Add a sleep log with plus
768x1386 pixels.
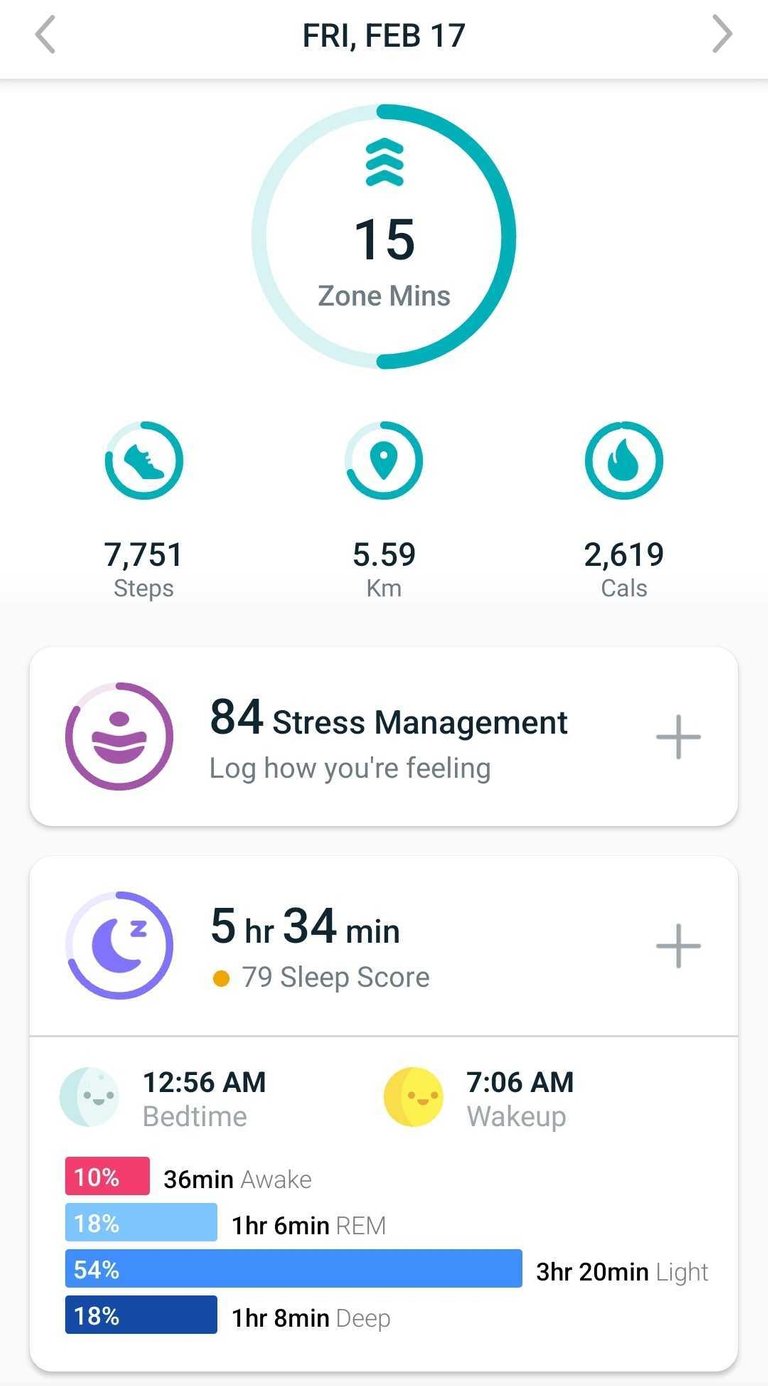[x=678, y=945]
